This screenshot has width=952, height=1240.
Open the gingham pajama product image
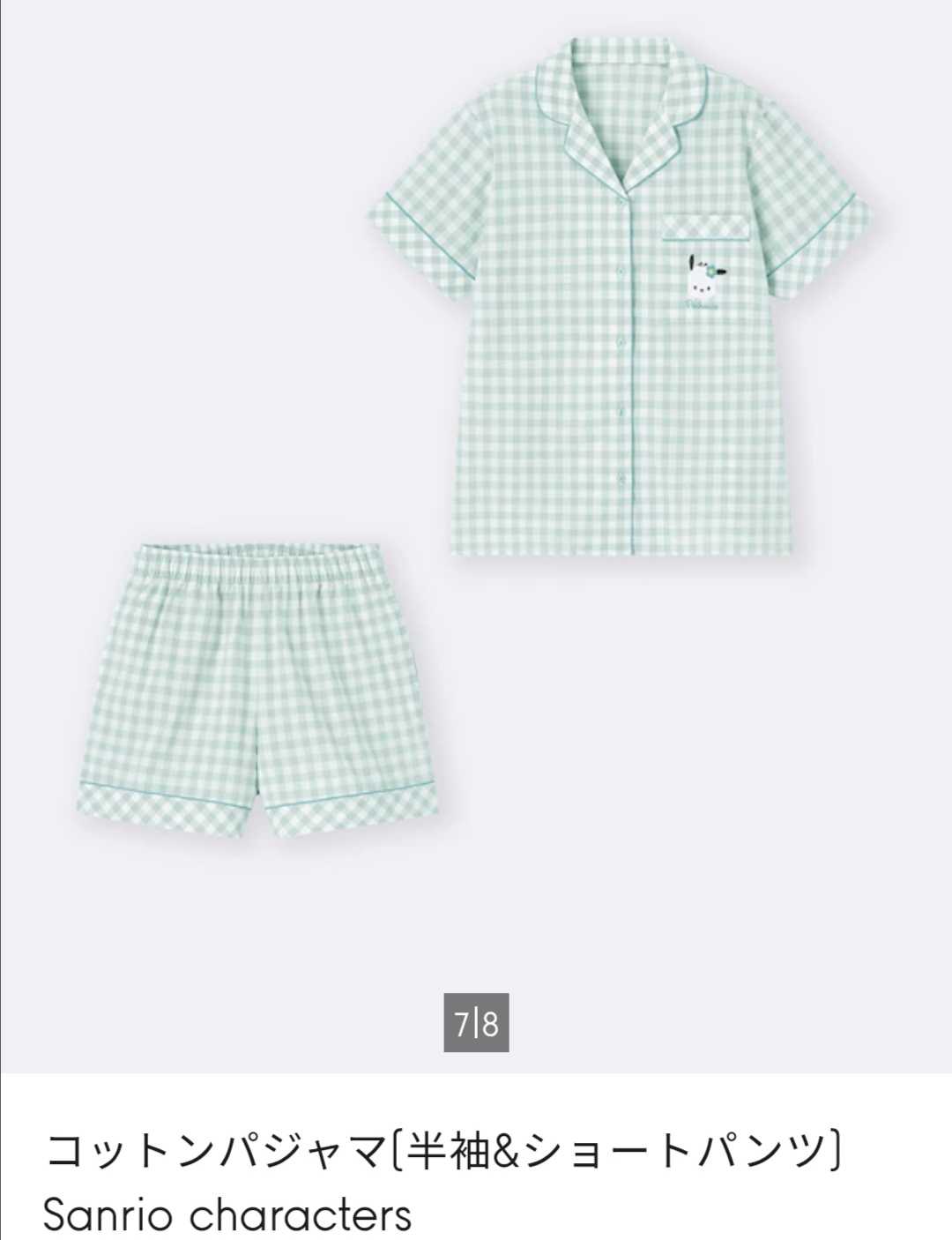click(x=476, y=494)
